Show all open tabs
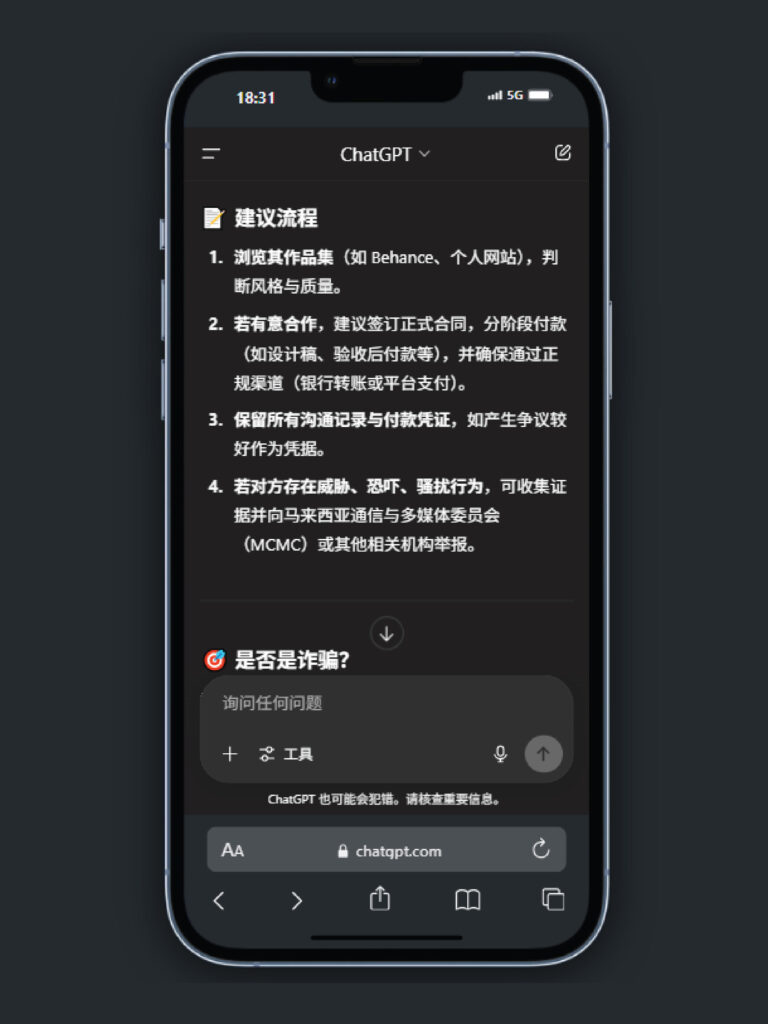Viewport: 768px width, 1024px height. point(553,899)
